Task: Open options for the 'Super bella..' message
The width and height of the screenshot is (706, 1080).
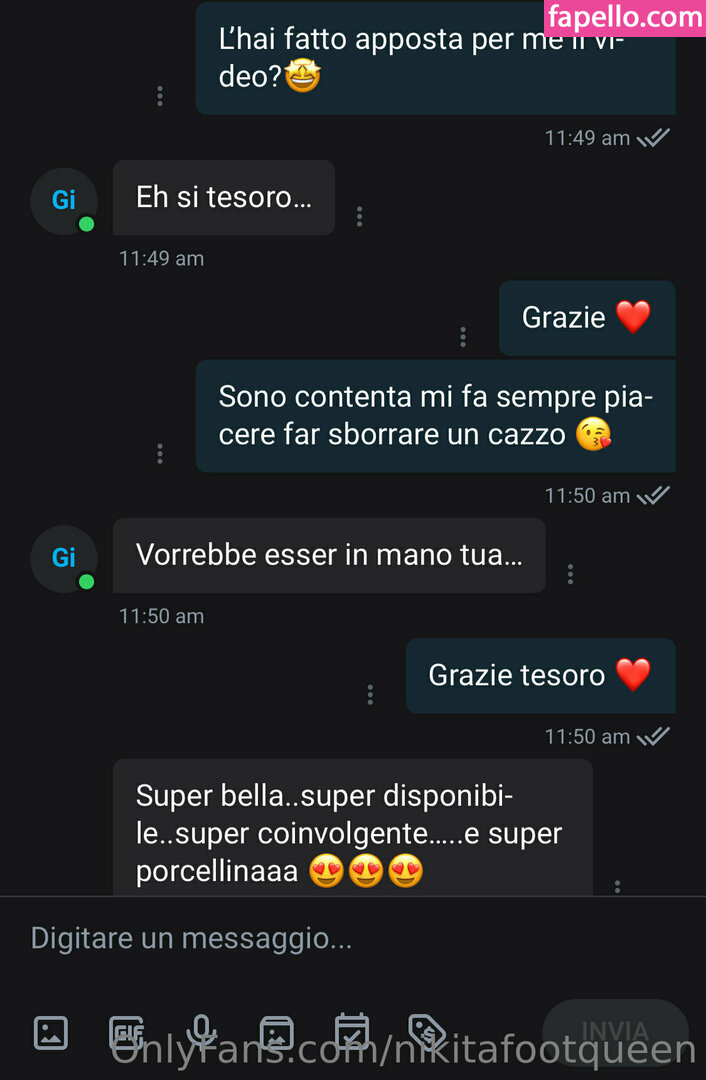Action: (x=617, y=886)
